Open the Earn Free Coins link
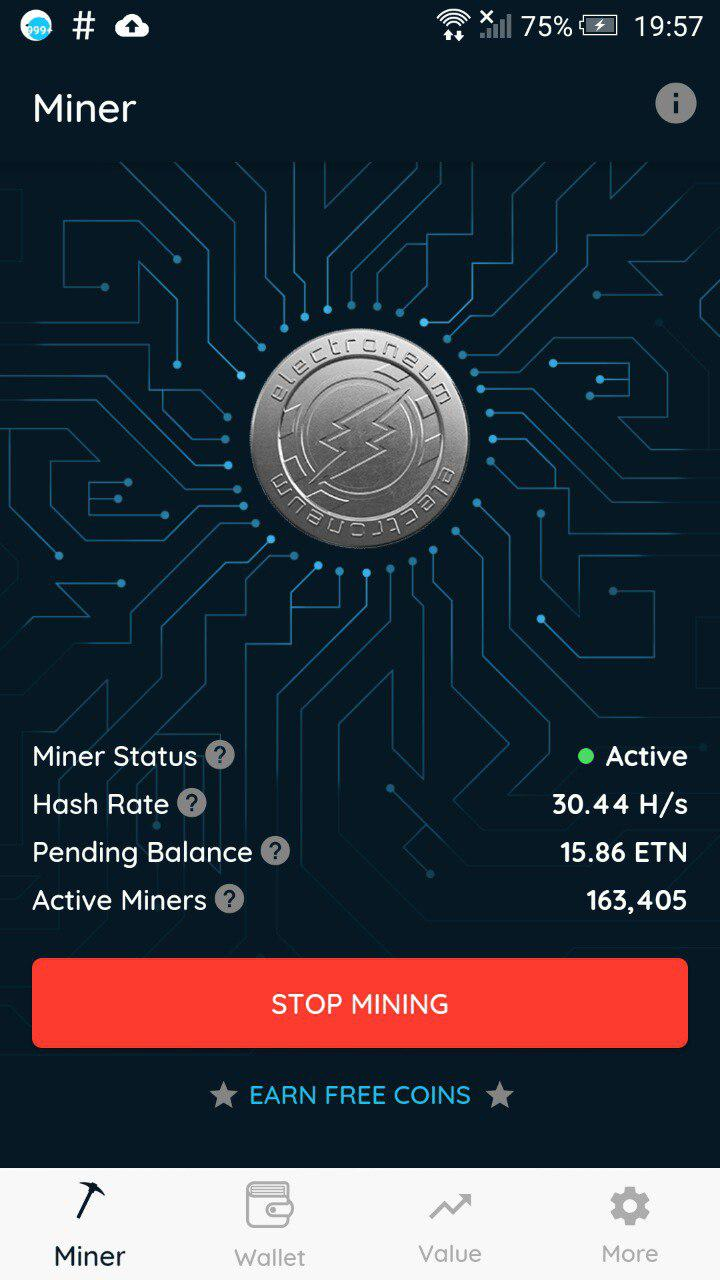This screenshot has height=1280, width=720. coord(360,1095)
